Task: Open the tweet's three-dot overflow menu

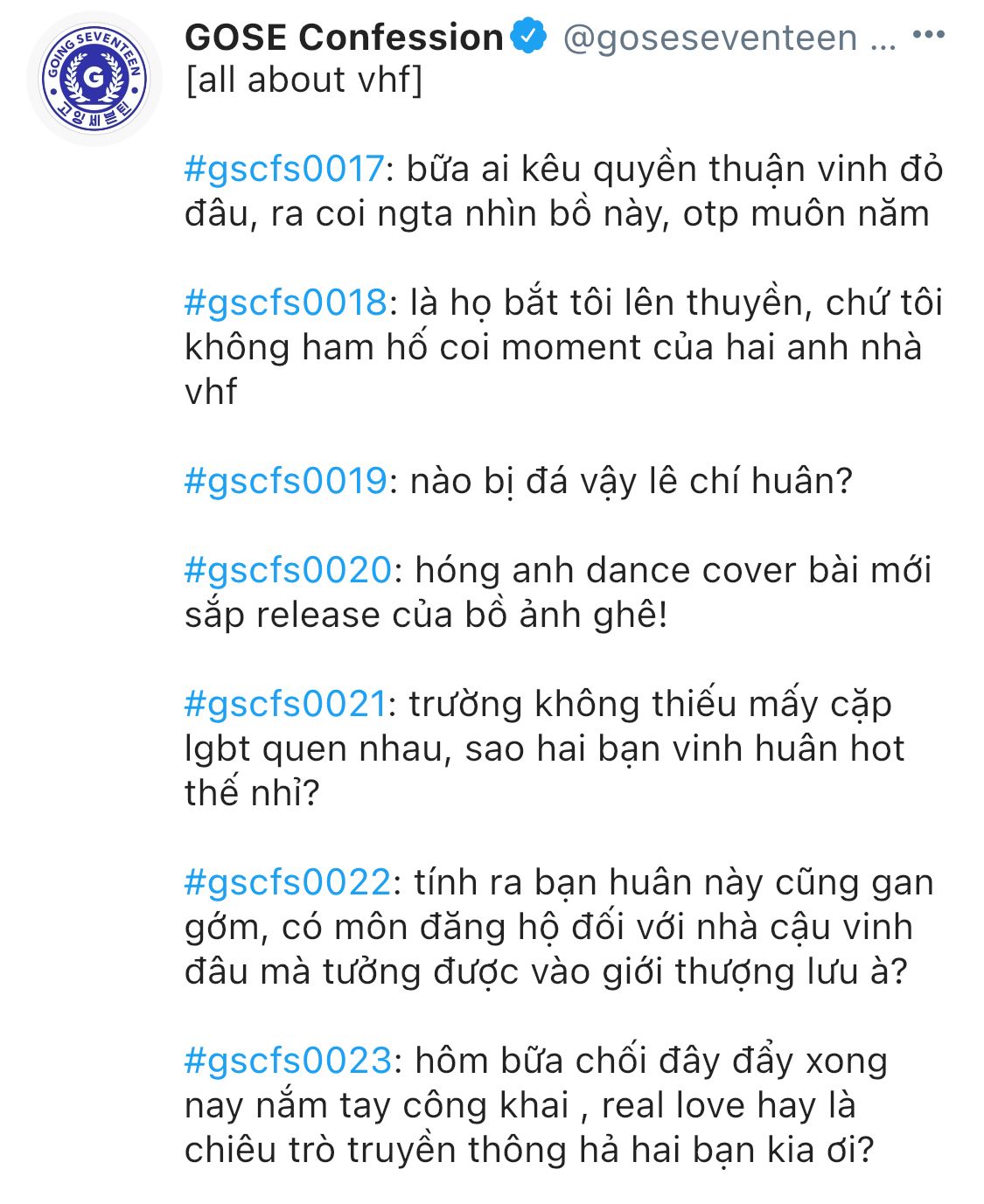Action: [928, 36]
